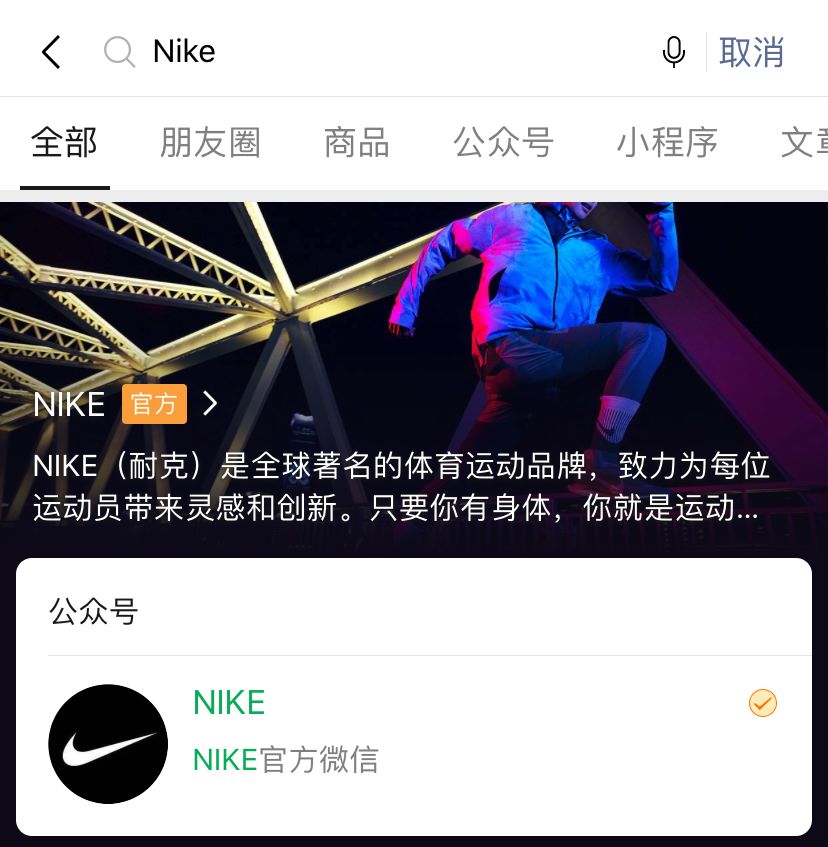Expand the NIKE brand page via the chevron
Viewport: 828px width, 847px height.
210,404
